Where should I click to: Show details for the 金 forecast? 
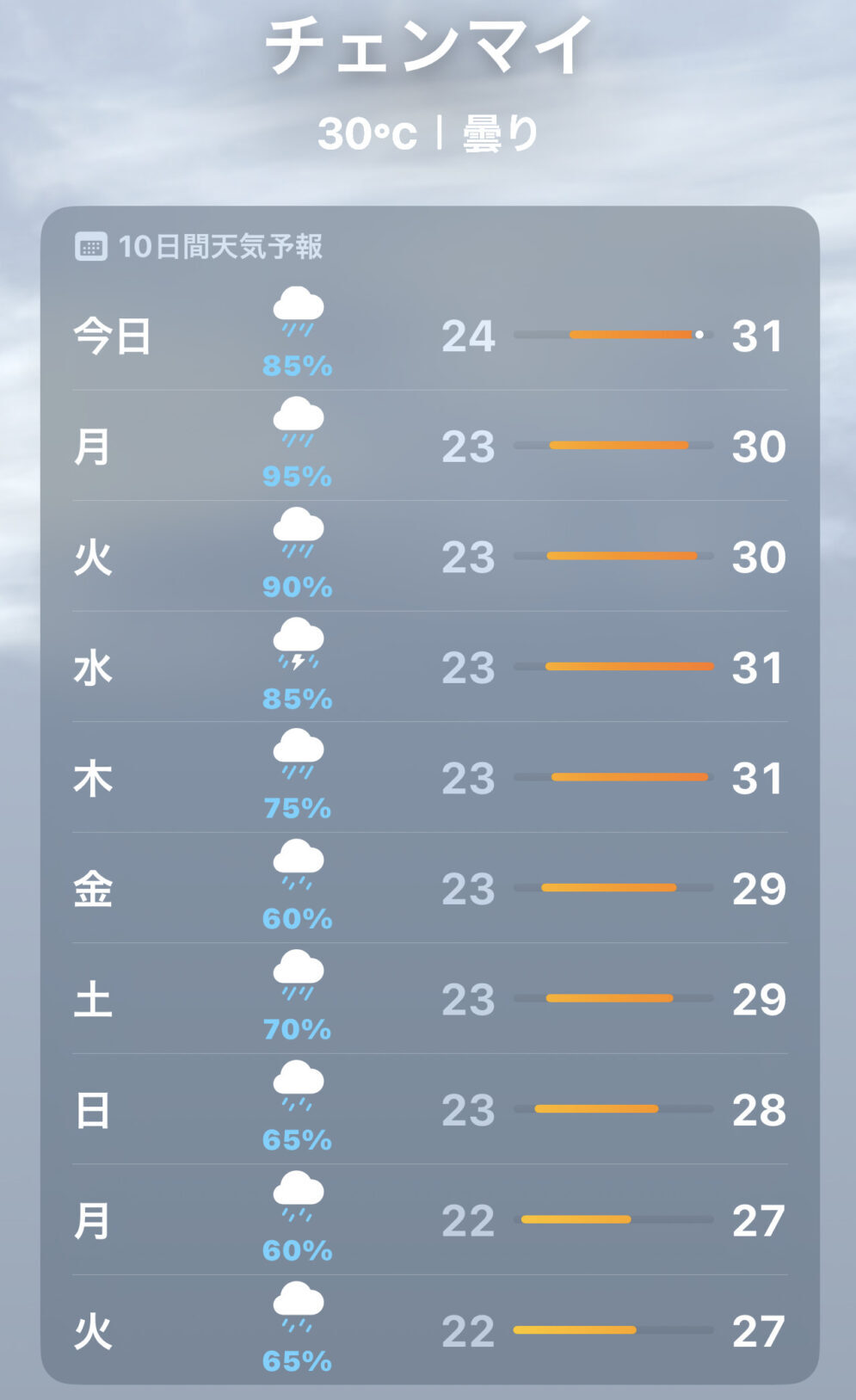tap(428, 888)
